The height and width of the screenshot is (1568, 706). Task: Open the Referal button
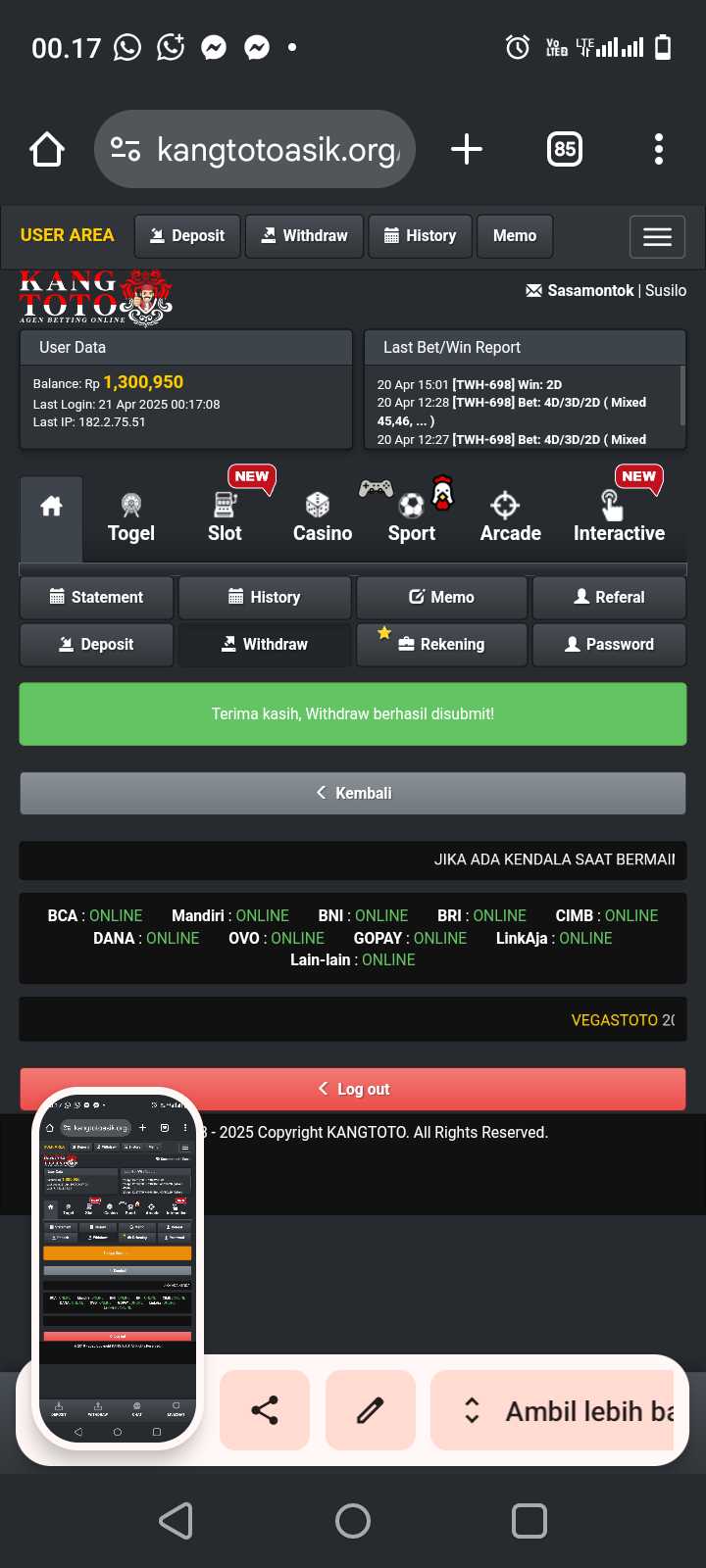tap(609, 597)
